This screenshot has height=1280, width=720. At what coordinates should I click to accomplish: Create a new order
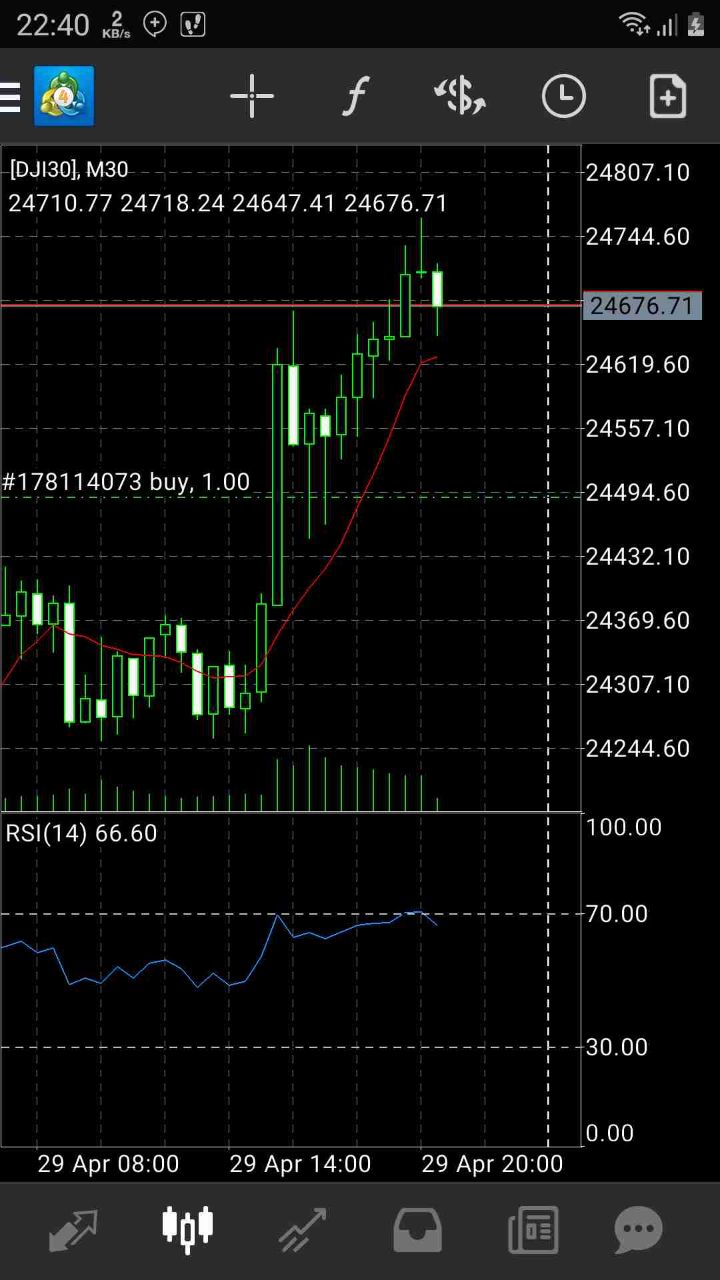(x=667, y=97)
